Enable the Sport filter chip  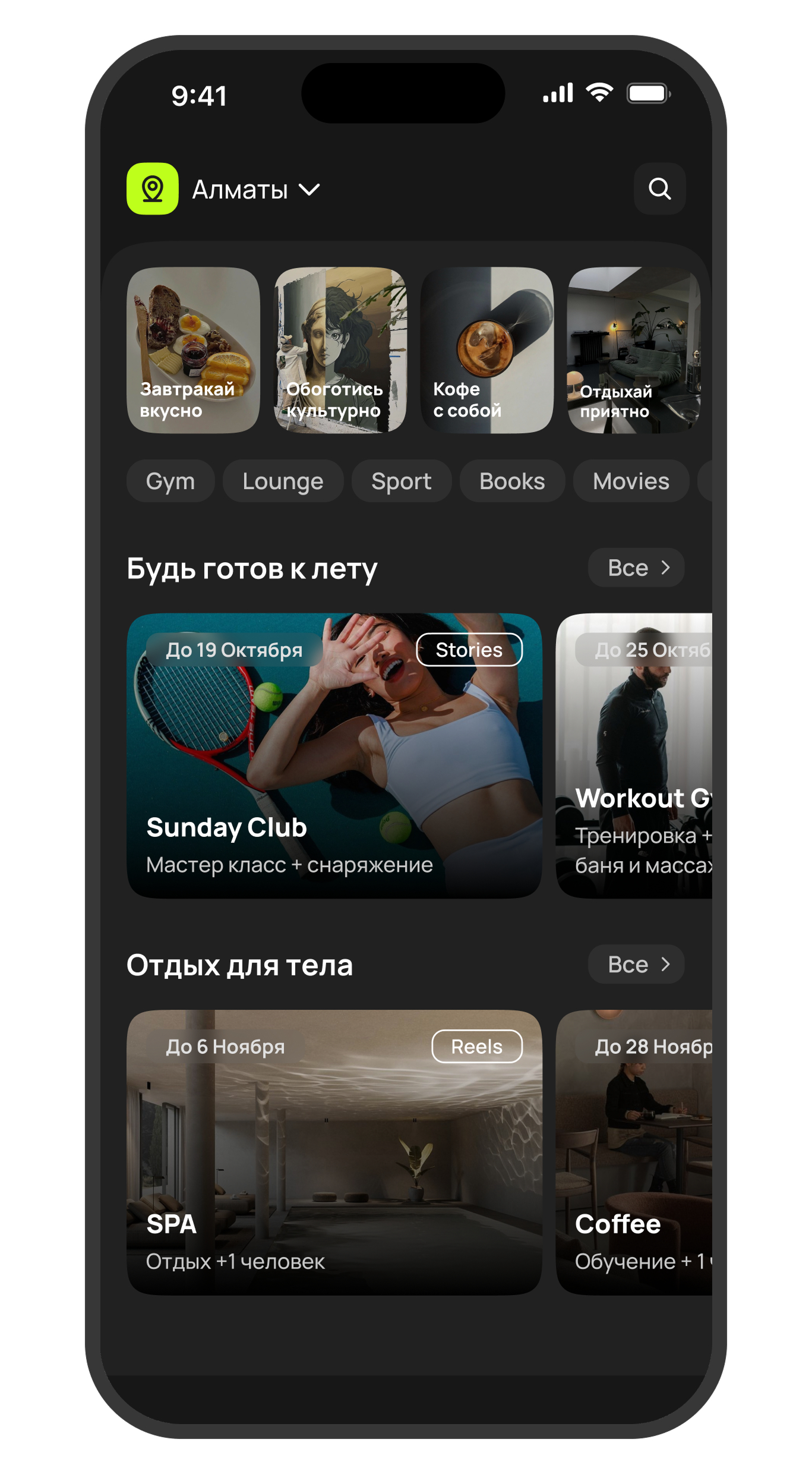(401, 481)
